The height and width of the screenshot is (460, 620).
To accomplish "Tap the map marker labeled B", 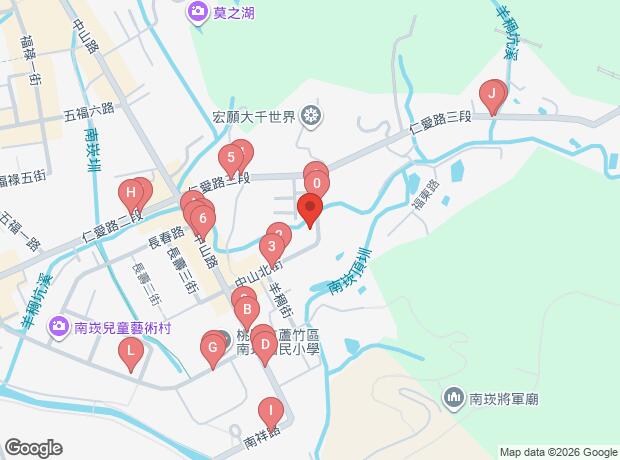I will click(247, 312).
